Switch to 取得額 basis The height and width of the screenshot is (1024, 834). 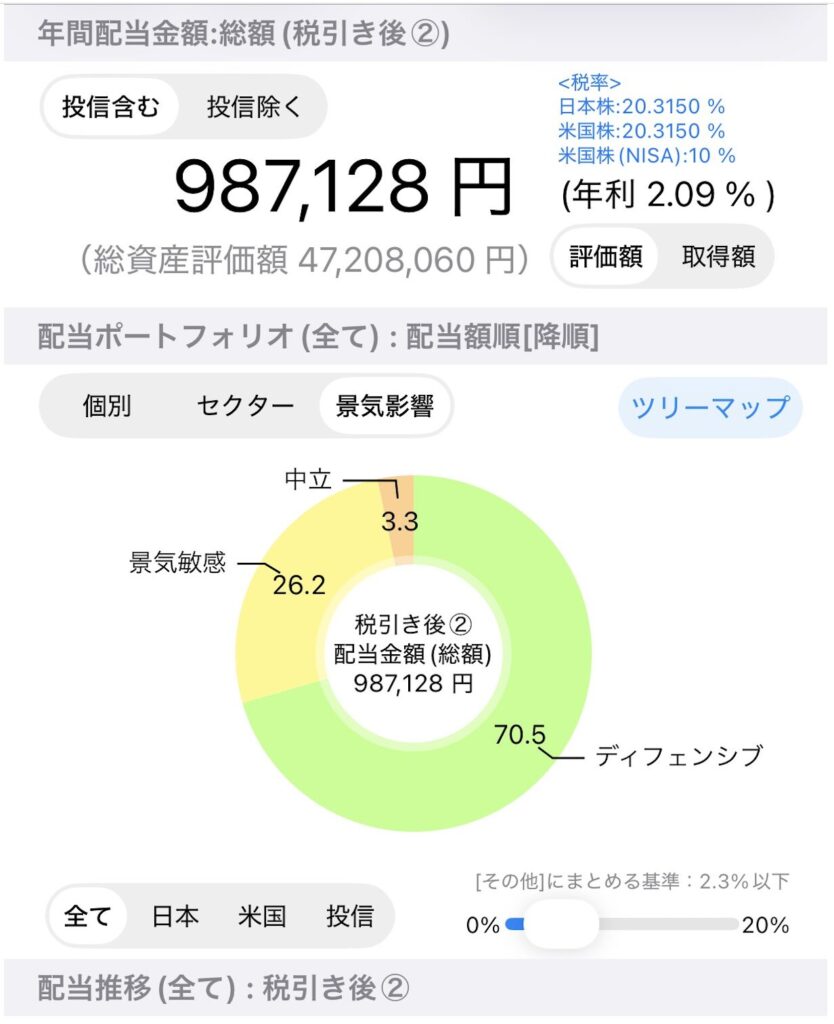coord(718,257)
